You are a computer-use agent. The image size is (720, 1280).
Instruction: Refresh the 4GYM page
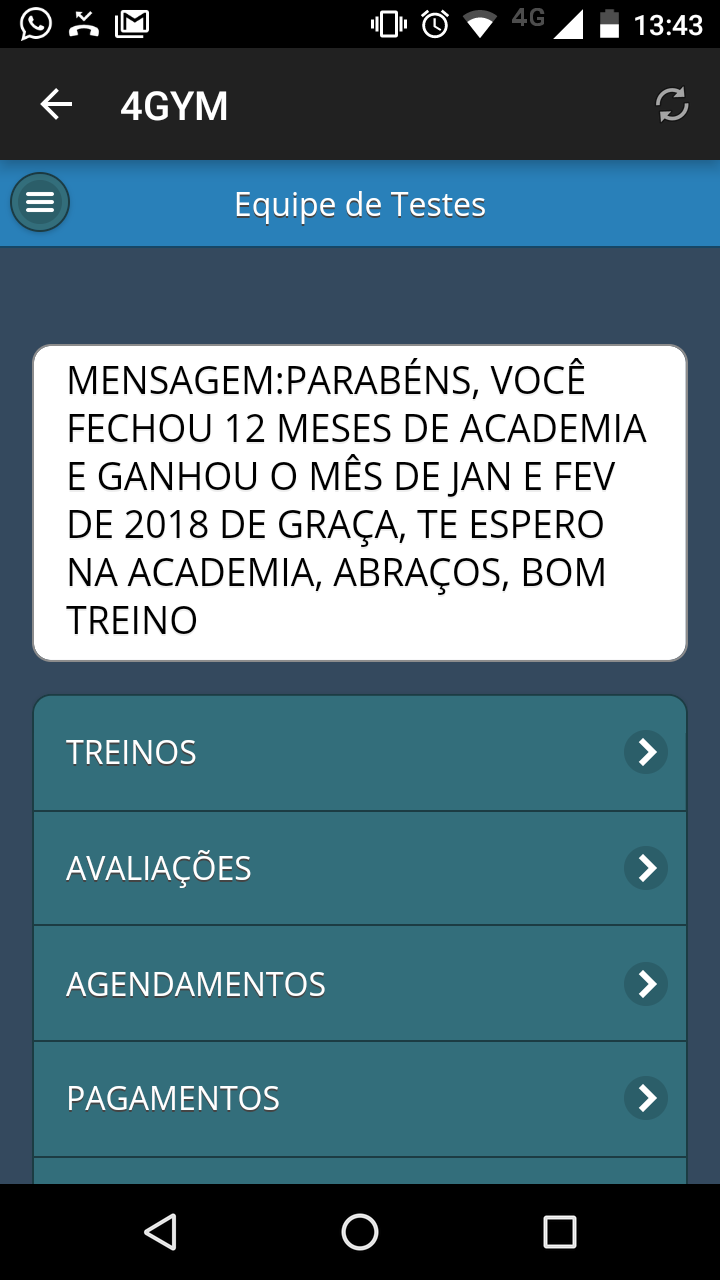coord(672,105)
